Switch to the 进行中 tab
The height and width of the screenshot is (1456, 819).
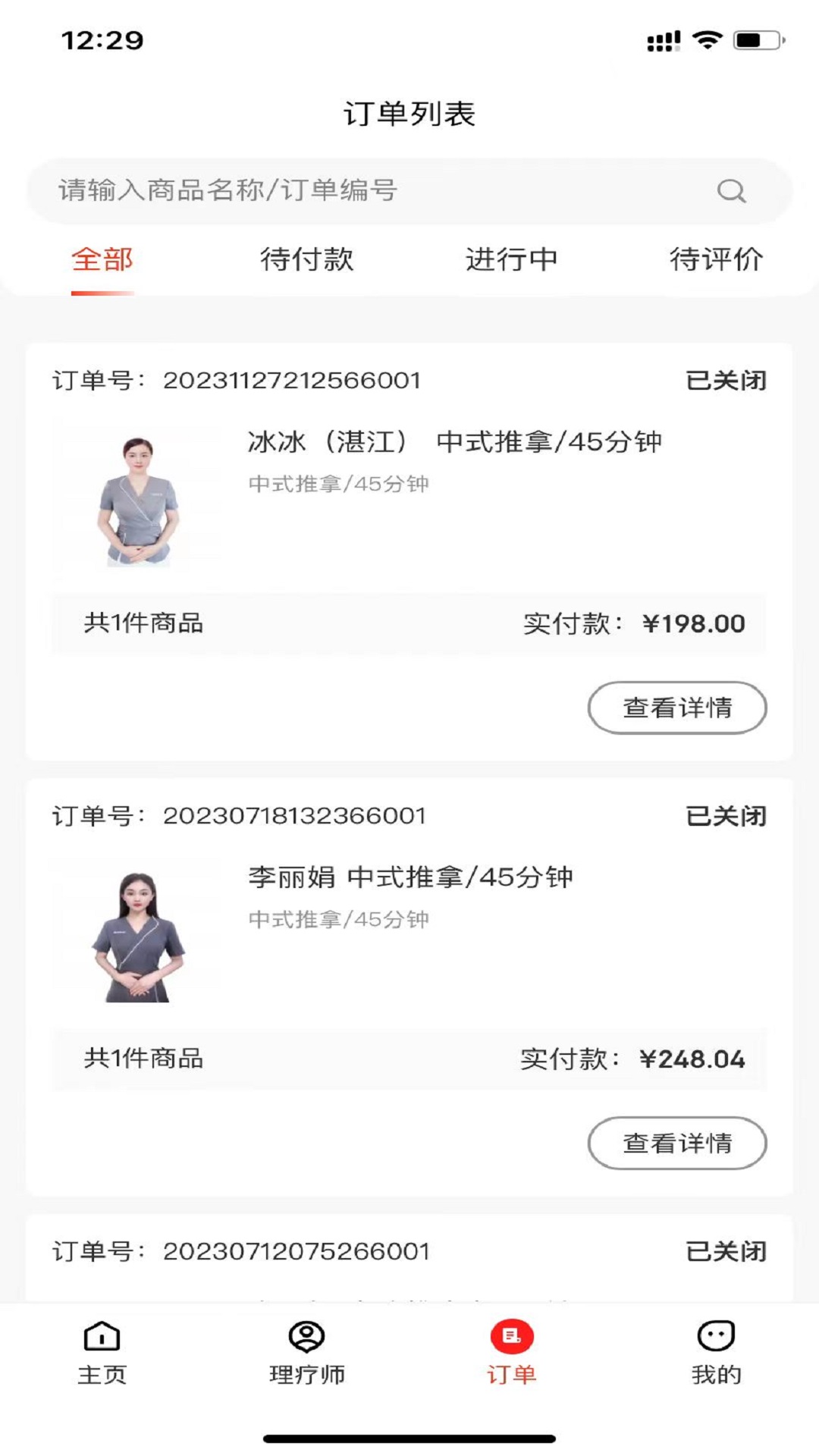(x=512, y=260)
